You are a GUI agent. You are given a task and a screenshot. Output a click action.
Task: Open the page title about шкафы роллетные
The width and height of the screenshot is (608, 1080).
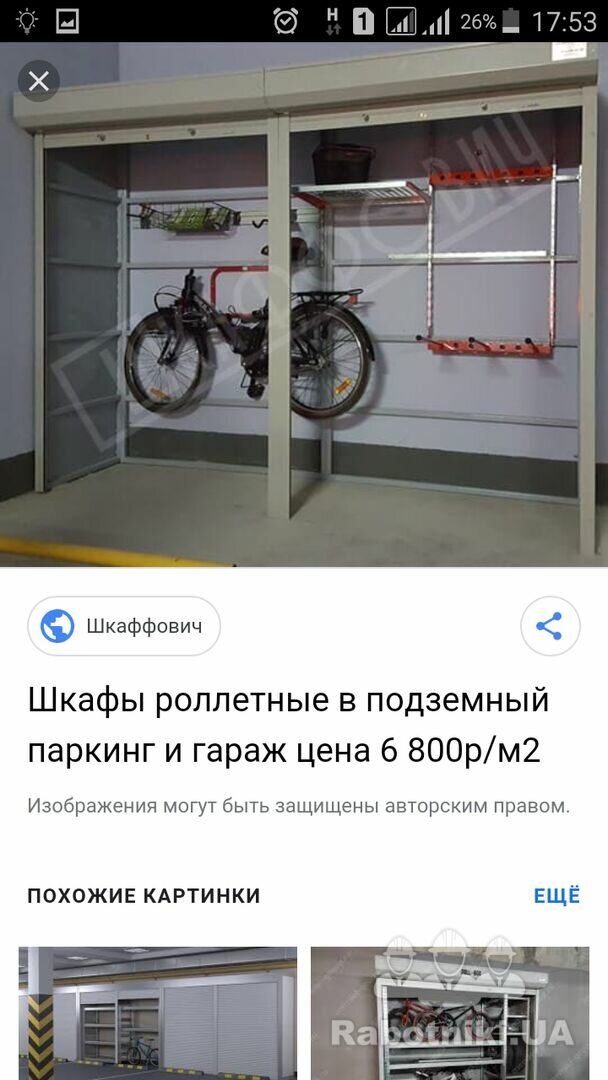(289, 725)
